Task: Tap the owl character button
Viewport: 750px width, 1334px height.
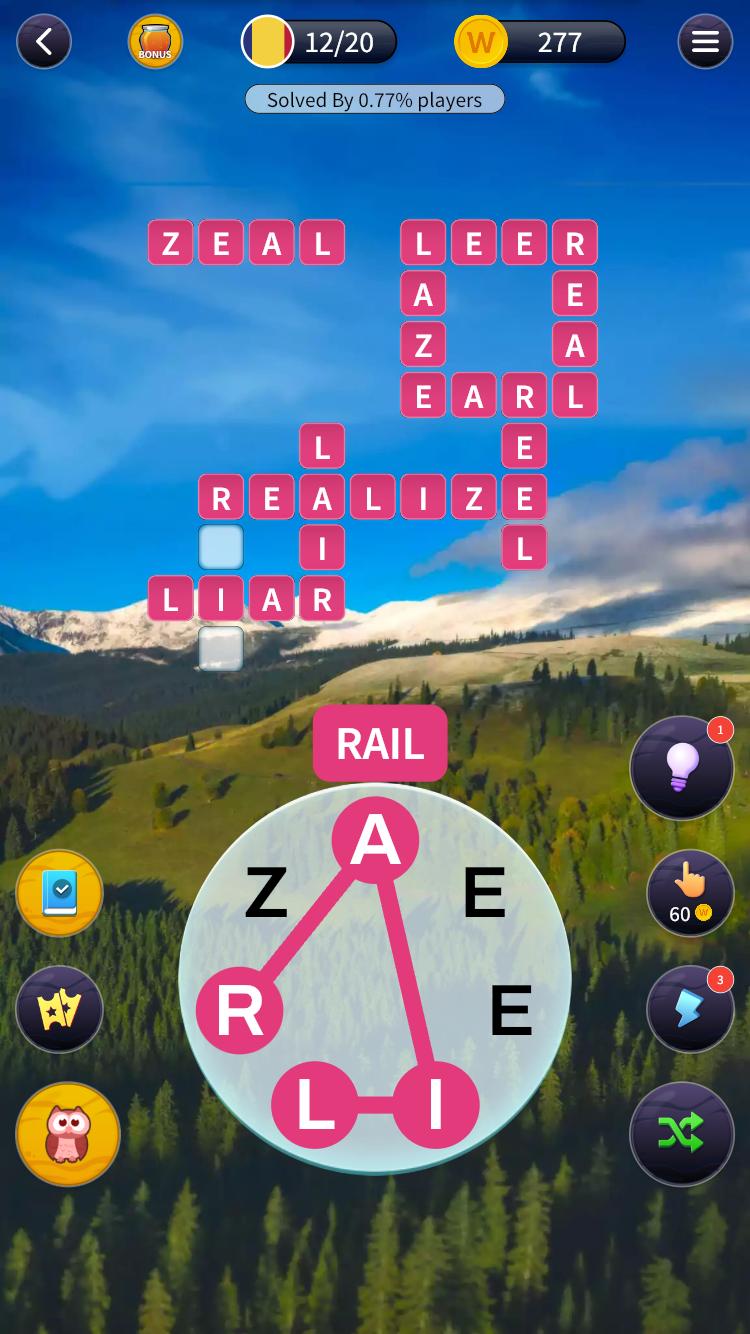Action: pos(68,1134)
